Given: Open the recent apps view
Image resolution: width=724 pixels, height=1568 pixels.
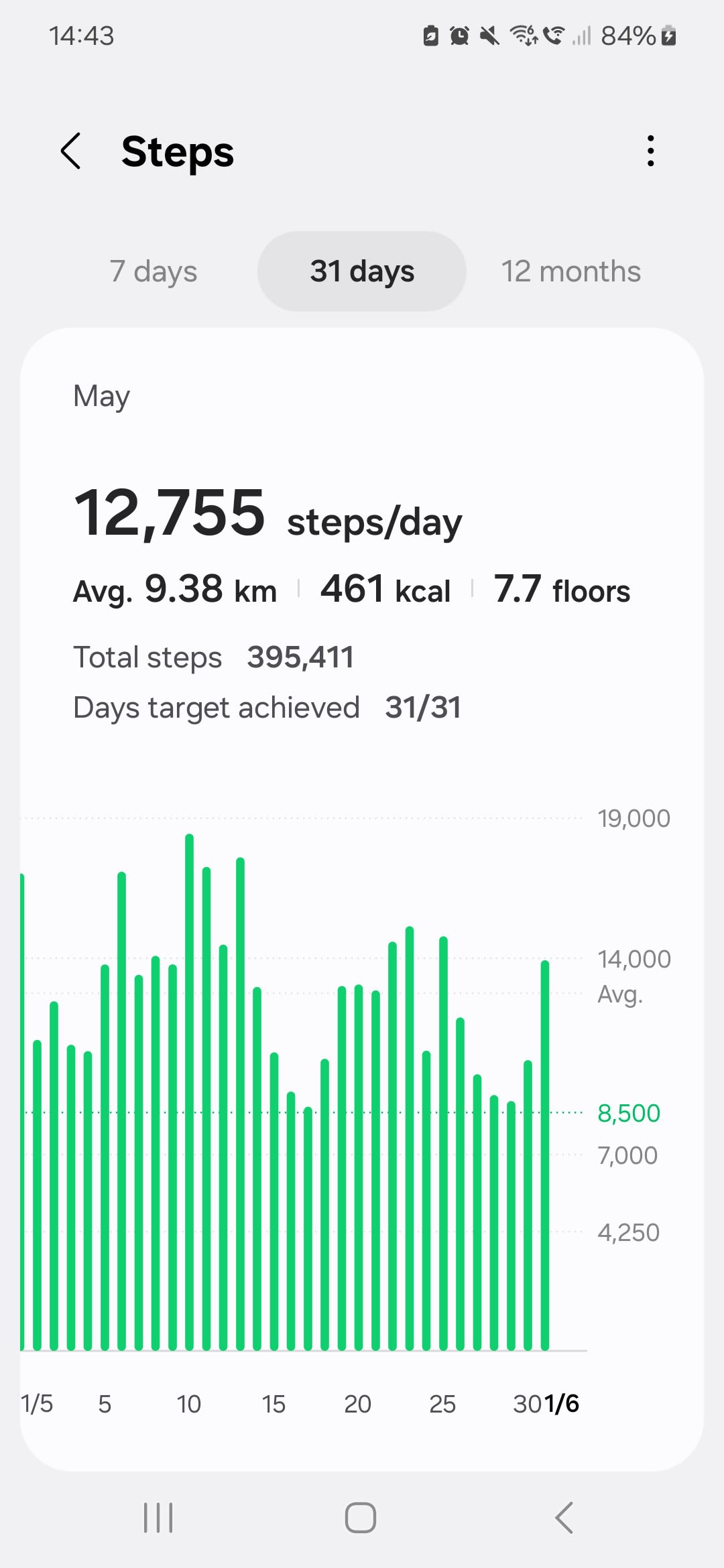Looking at the screenshot, I should [158, 1517].
